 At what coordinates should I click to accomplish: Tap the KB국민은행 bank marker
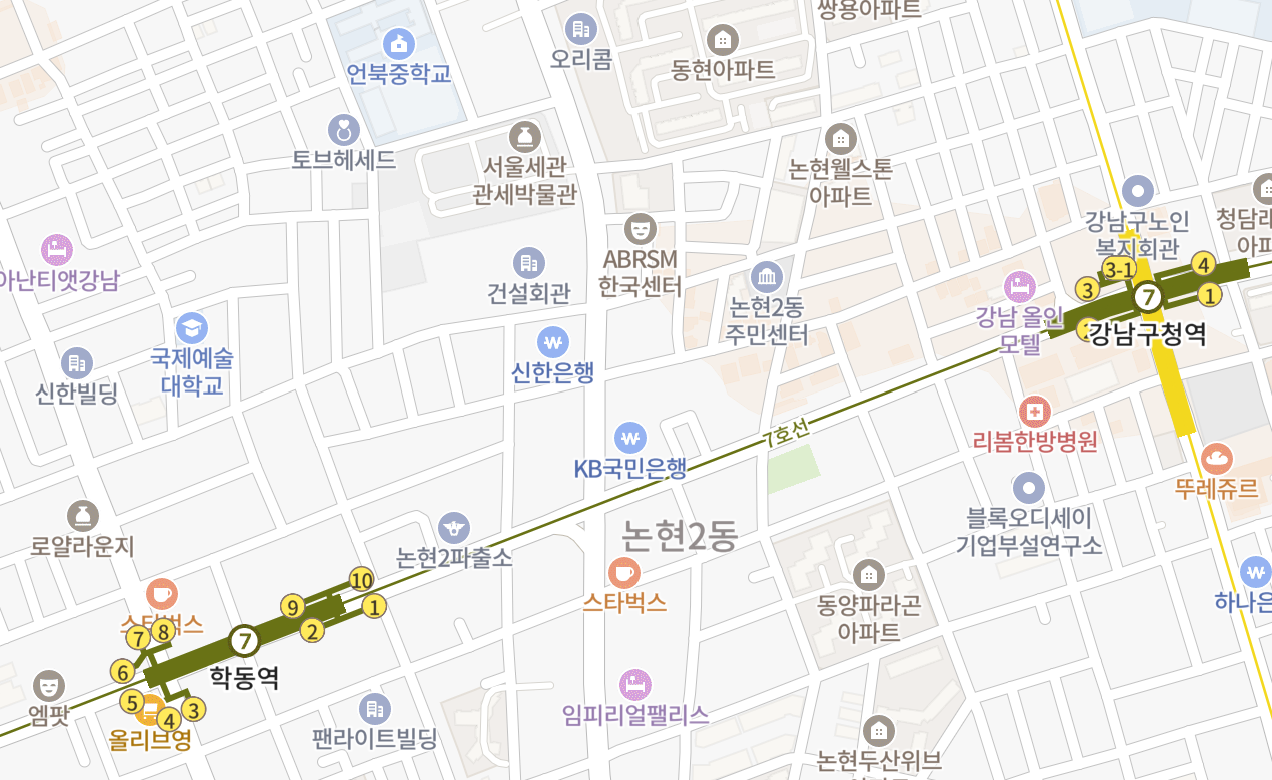click(630, 438)
